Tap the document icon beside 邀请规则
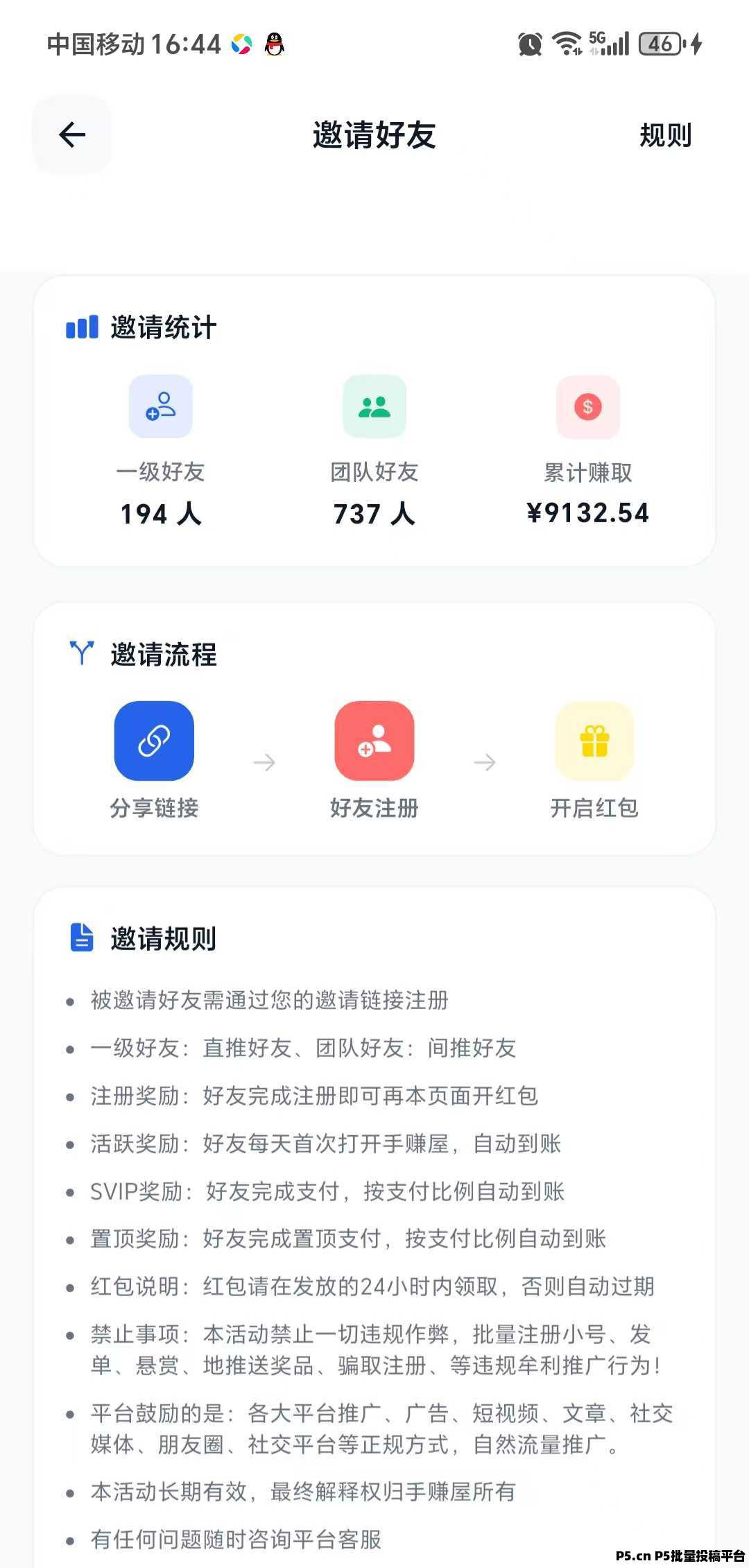 81,938
